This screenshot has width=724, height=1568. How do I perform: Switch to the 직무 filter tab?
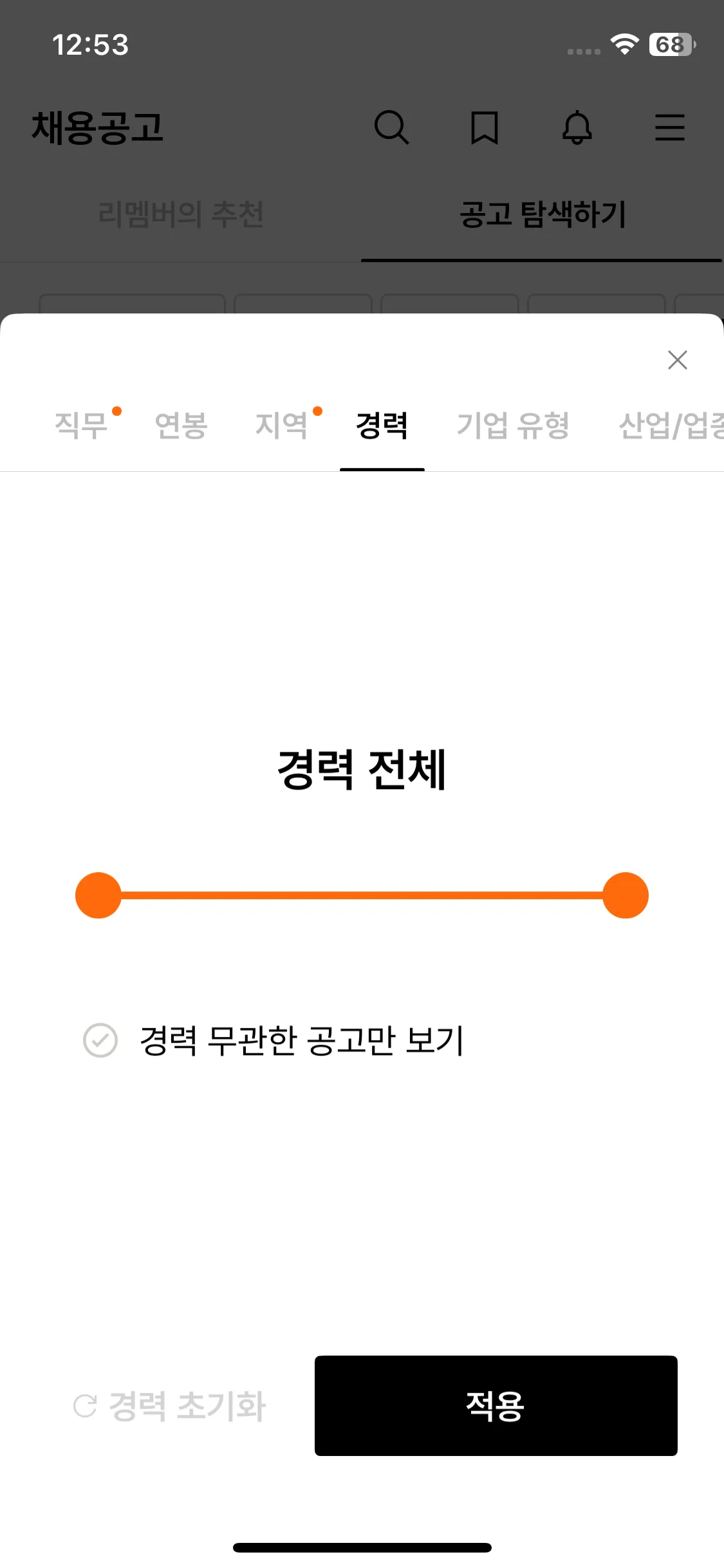coord(81,425)
